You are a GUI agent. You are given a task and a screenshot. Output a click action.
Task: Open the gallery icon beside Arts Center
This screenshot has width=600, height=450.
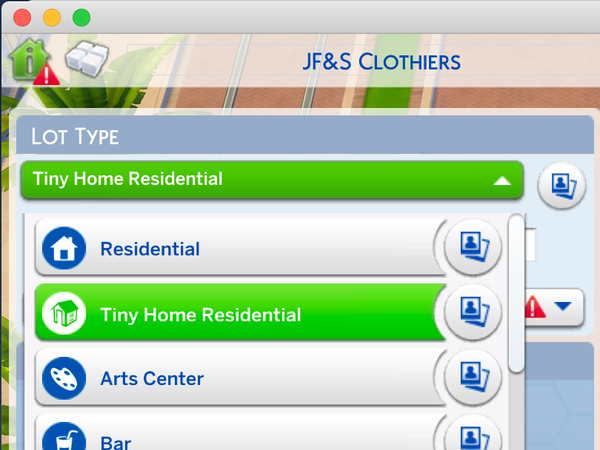[471, 376]
